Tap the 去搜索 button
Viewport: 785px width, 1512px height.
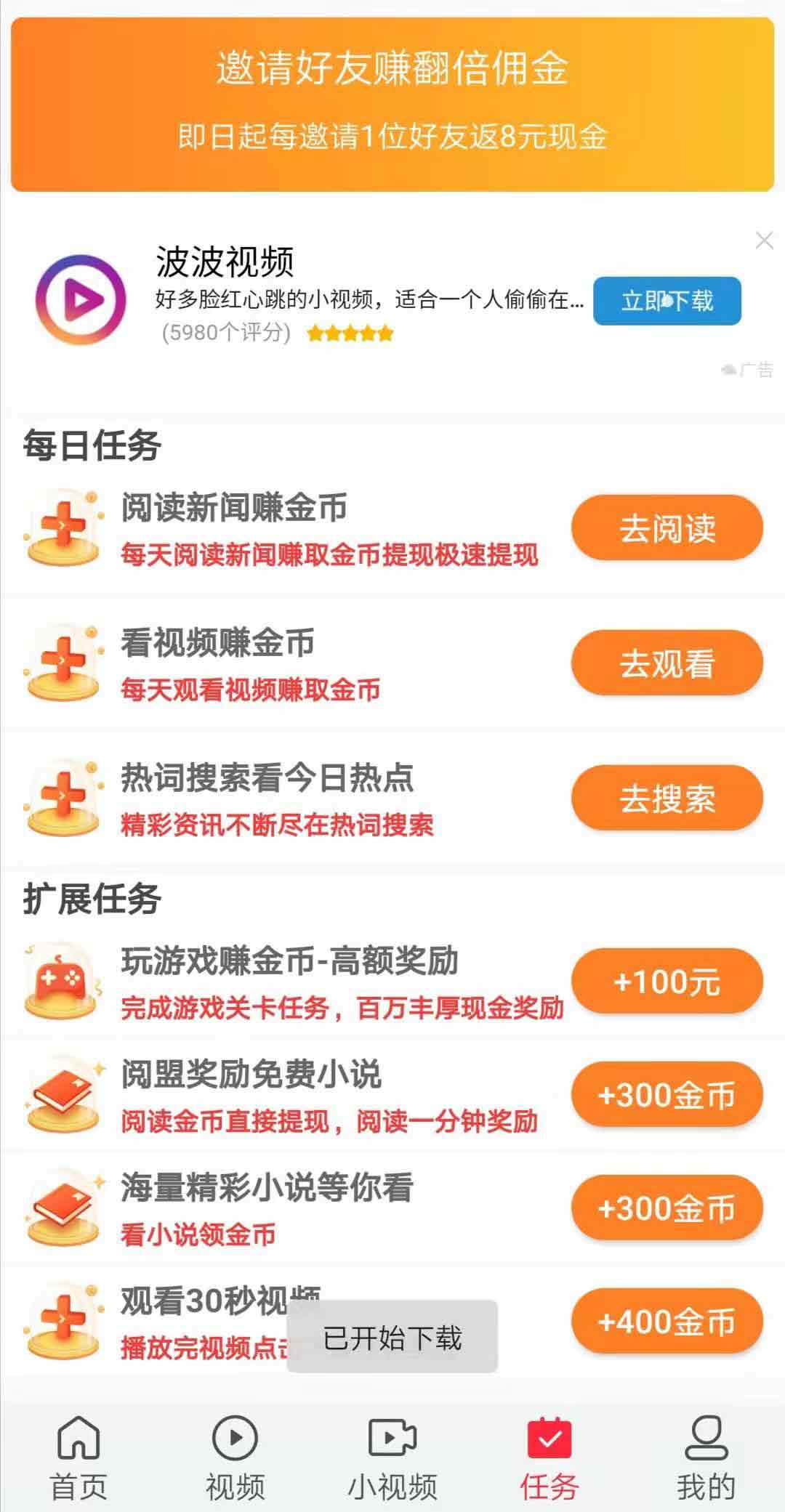[x=667, y=798]
